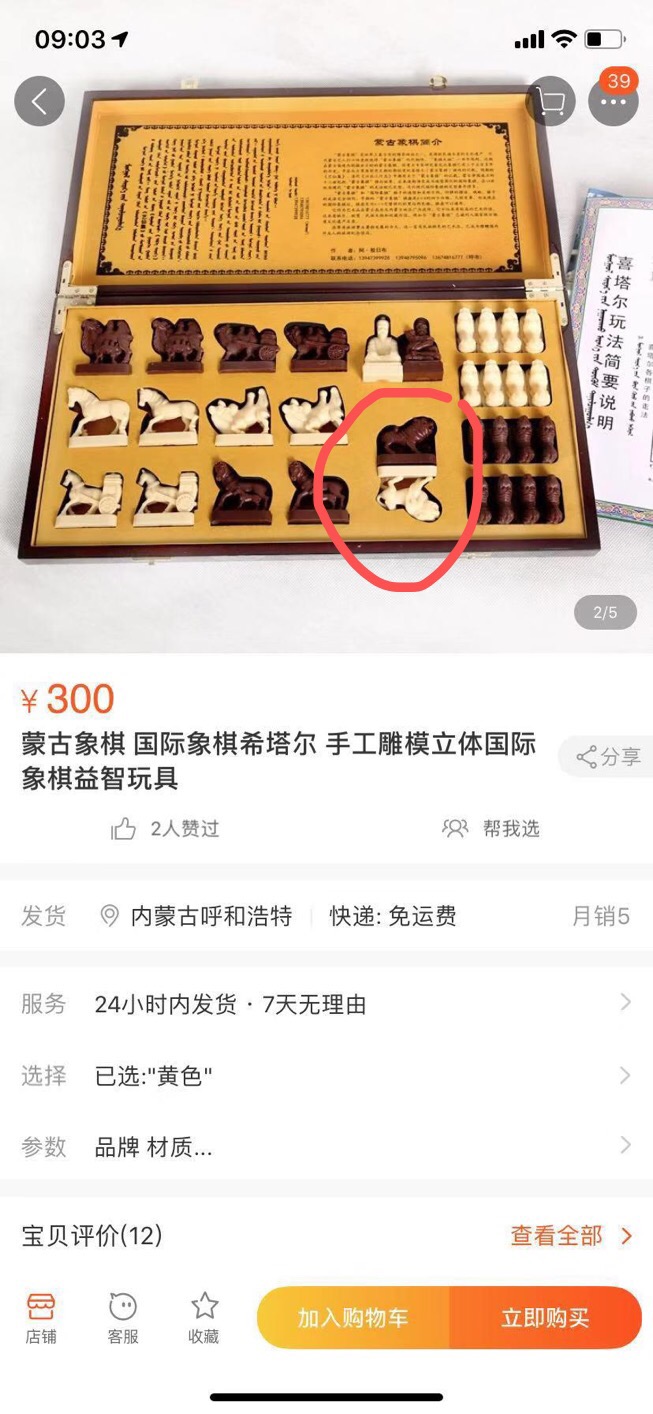Viewport: 653px width, 1414px height.
Task: Buy now with 立即购买
Action: [545, 1318]
